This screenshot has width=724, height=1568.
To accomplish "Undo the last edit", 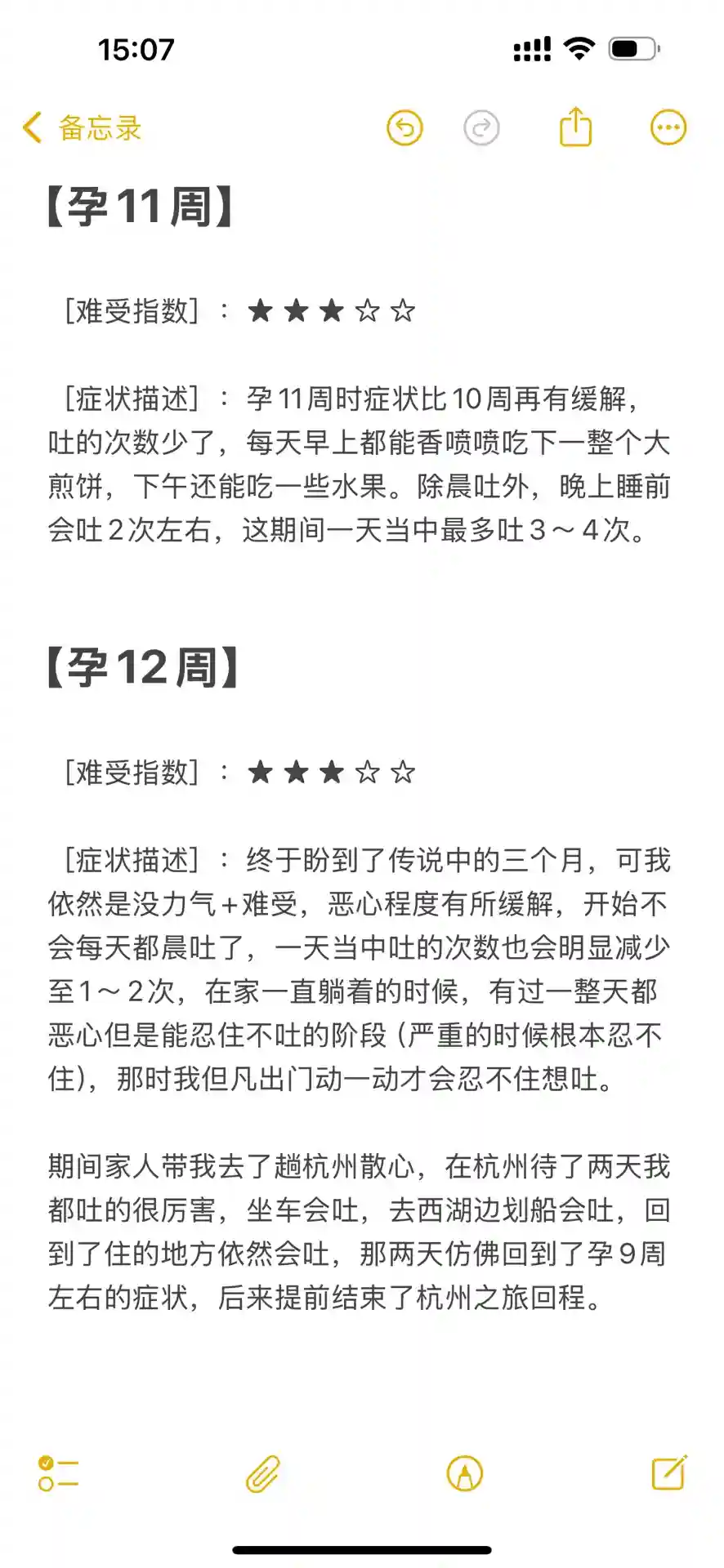I will pos(404,128).
